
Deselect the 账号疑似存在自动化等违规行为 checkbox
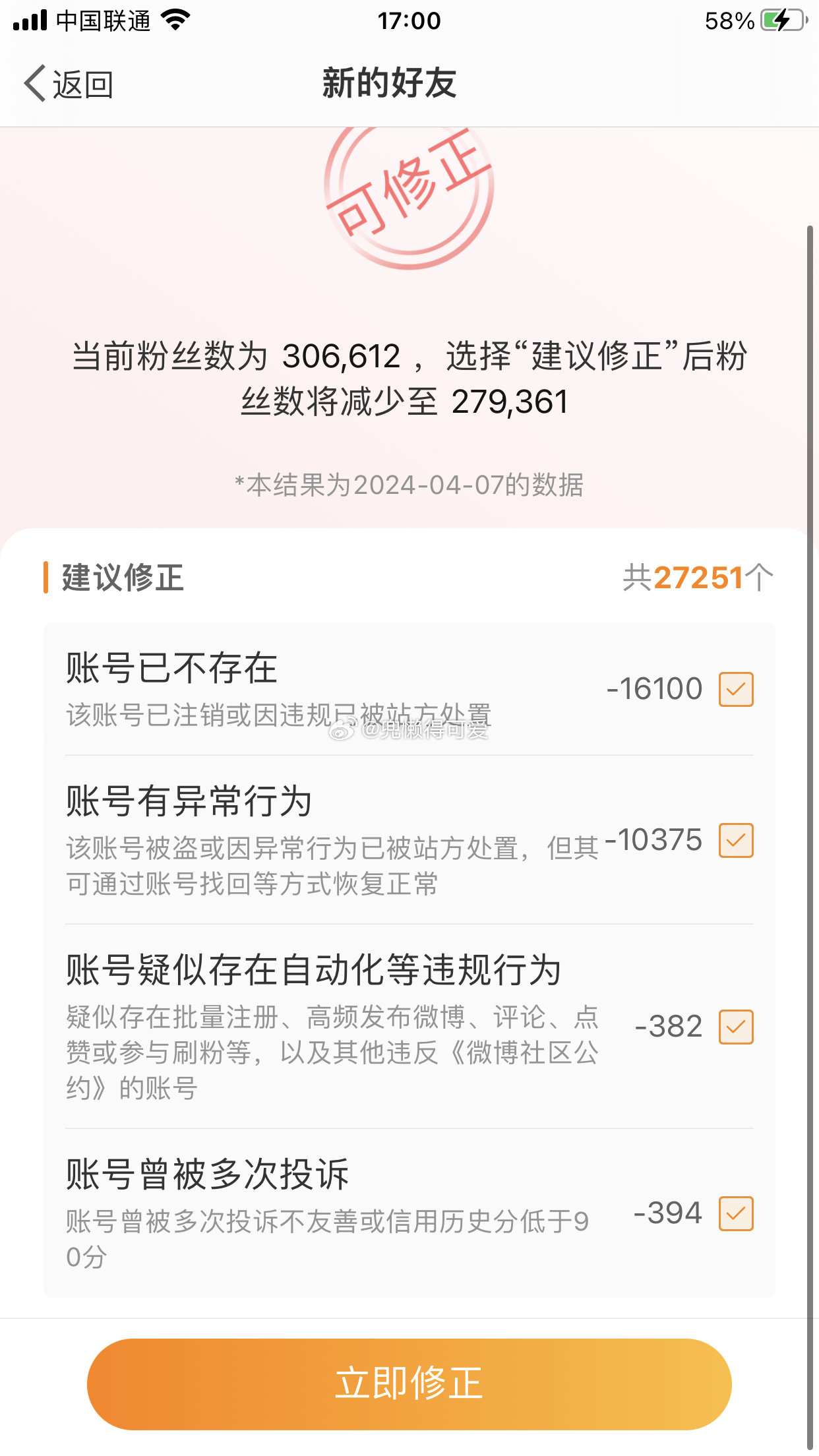click(736, 1027)
